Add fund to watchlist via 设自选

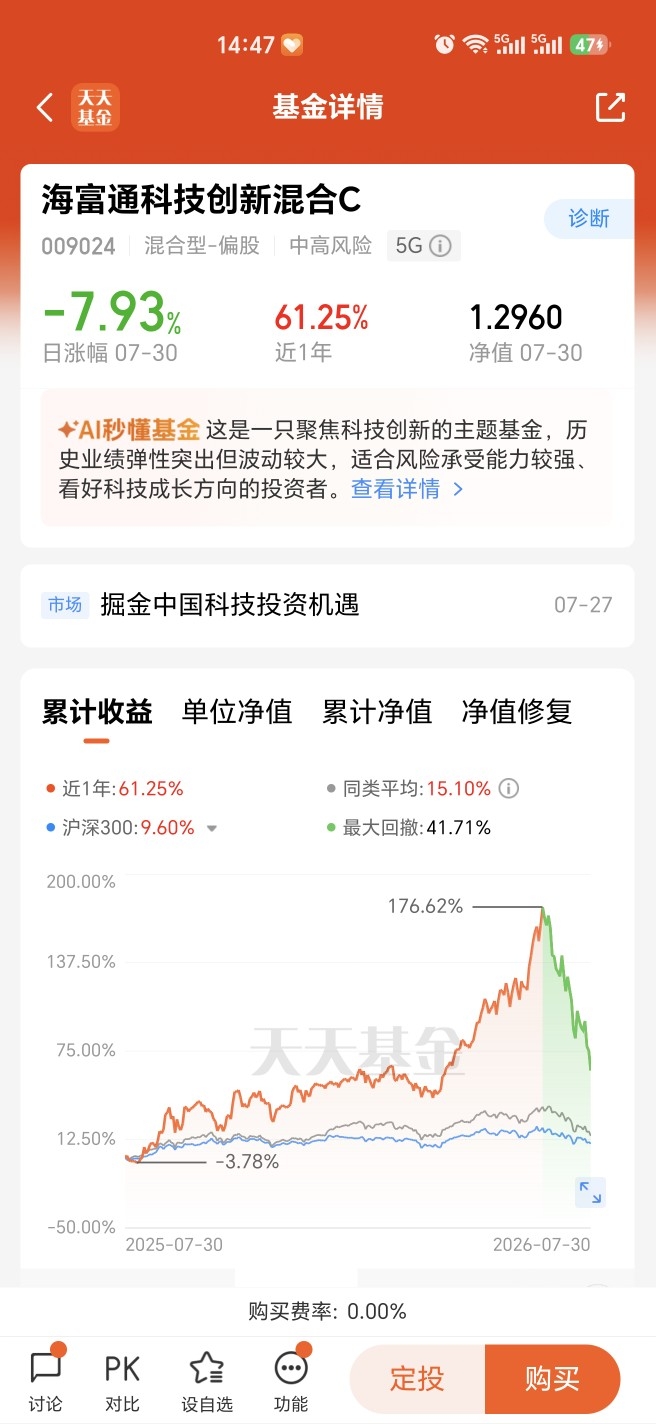coord(206,1381)
